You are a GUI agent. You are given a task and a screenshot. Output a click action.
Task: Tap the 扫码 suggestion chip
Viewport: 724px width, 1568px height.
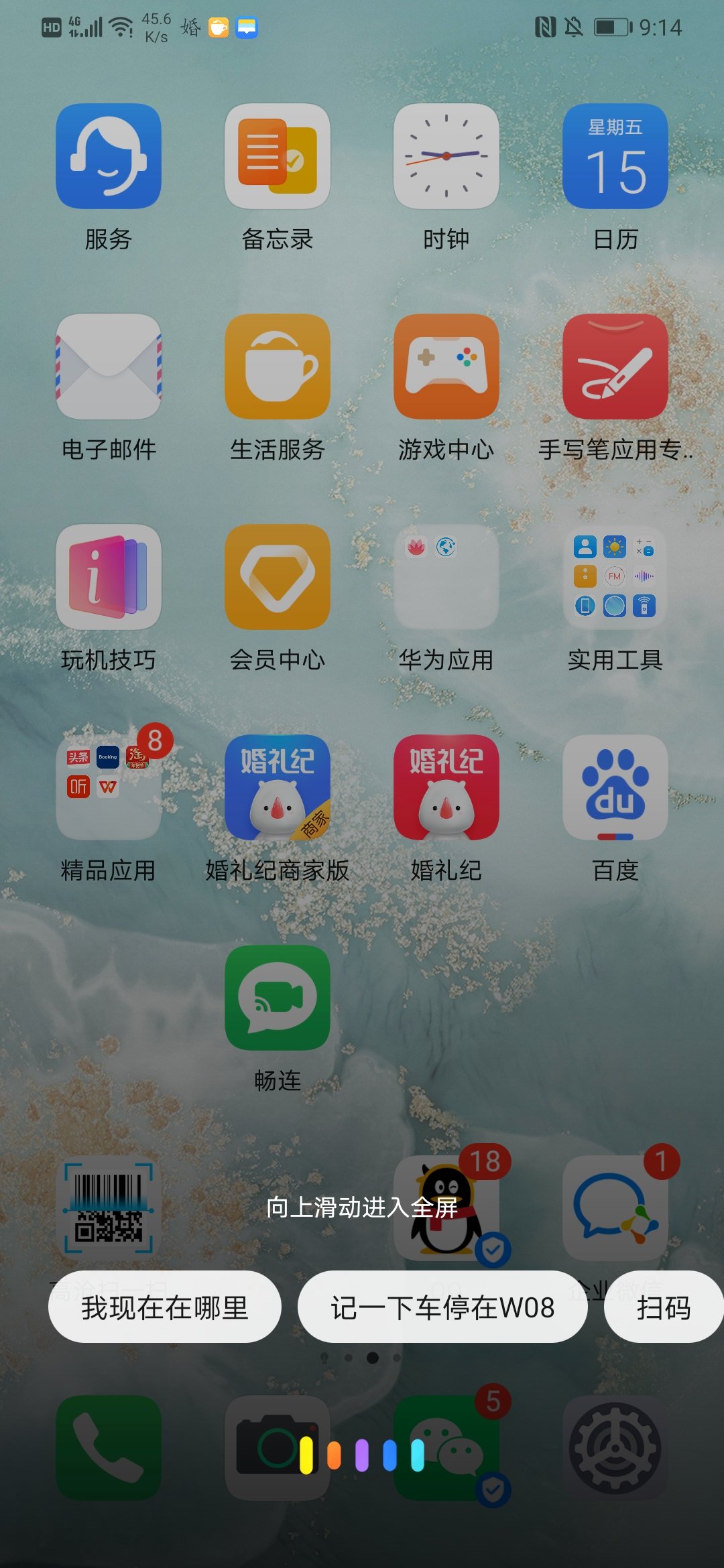(664, 1307)
